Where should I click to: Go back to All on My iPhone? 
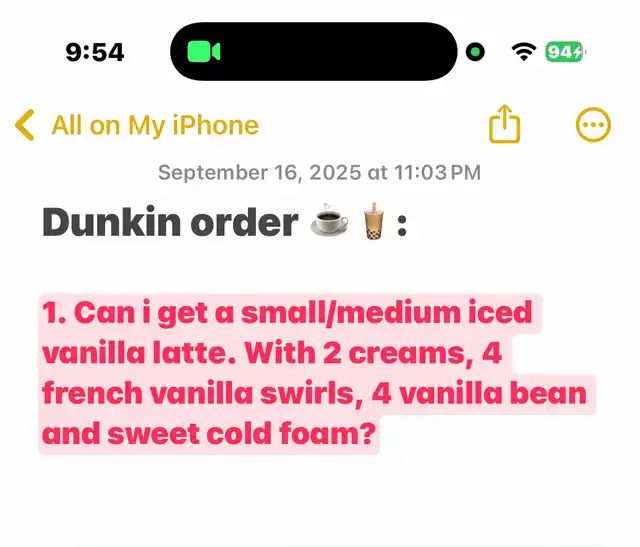click(x=136, y=126)
